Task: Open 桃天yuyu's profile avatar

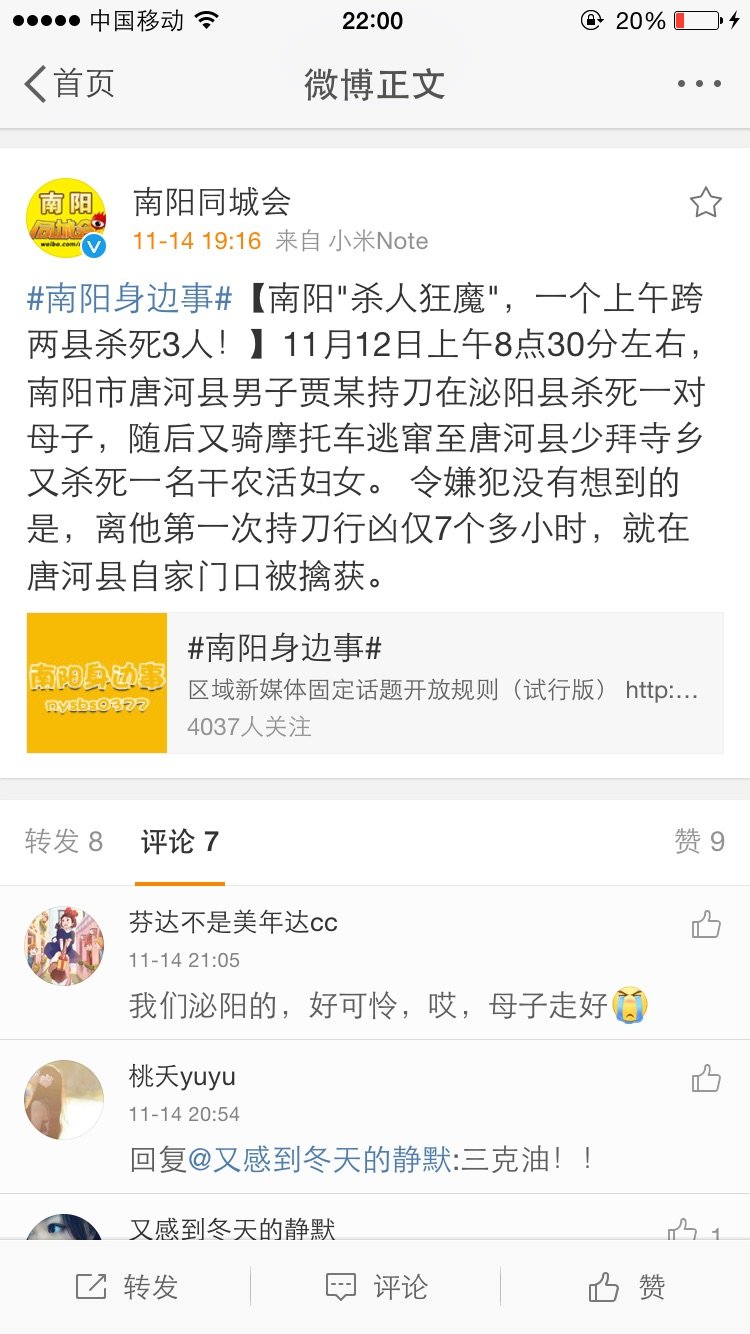Action: click(x=64, y=1100)
